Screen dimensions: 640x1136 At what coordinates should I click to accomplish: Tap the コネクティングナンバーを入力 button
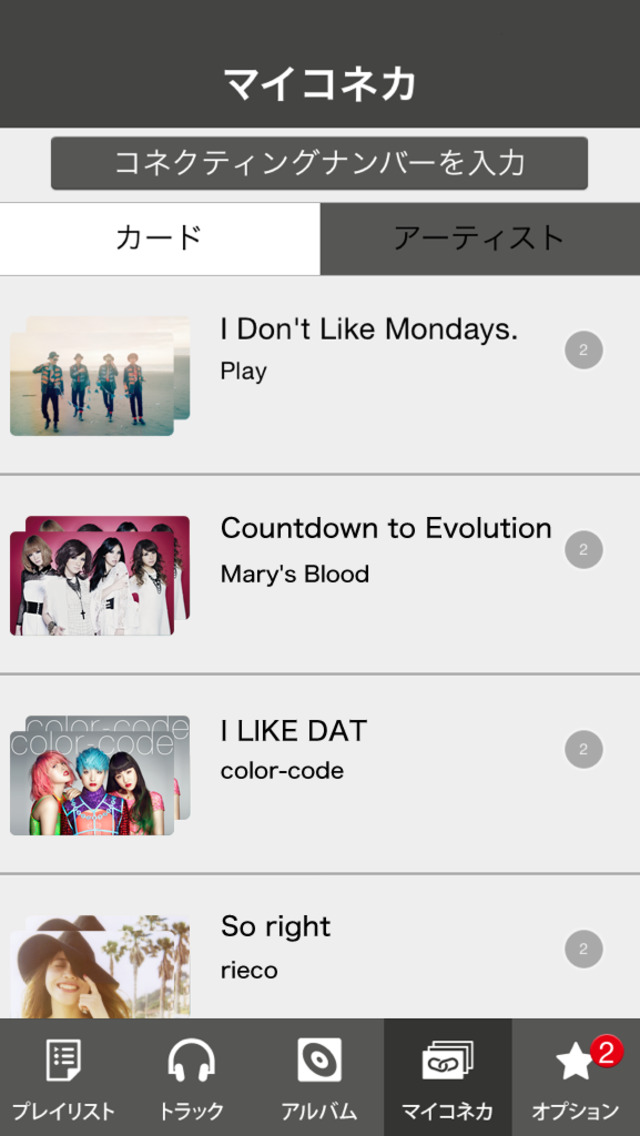(319, 163)
